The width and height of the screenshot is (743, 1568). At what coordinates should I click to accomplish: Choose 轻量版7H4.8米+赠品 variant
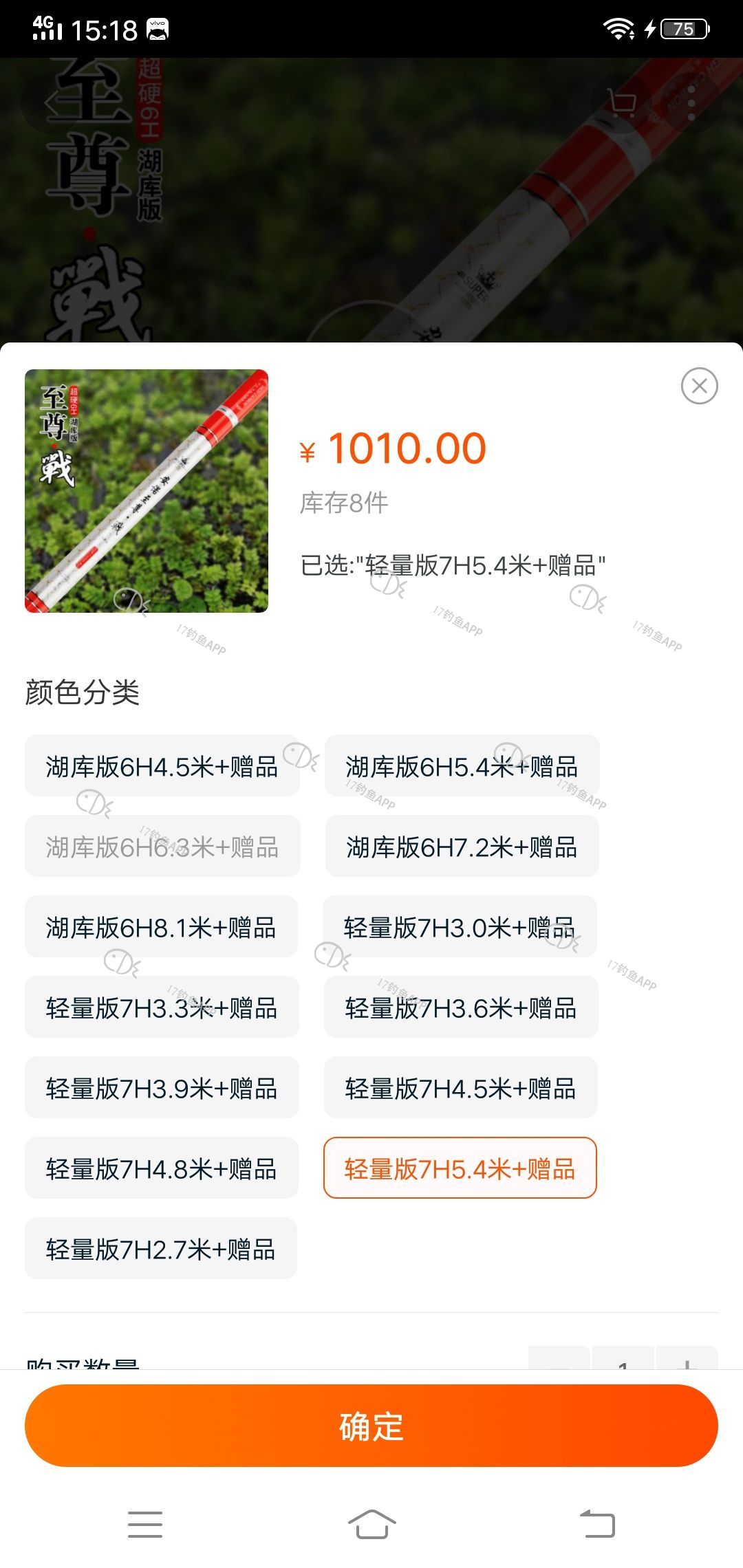161,1168
